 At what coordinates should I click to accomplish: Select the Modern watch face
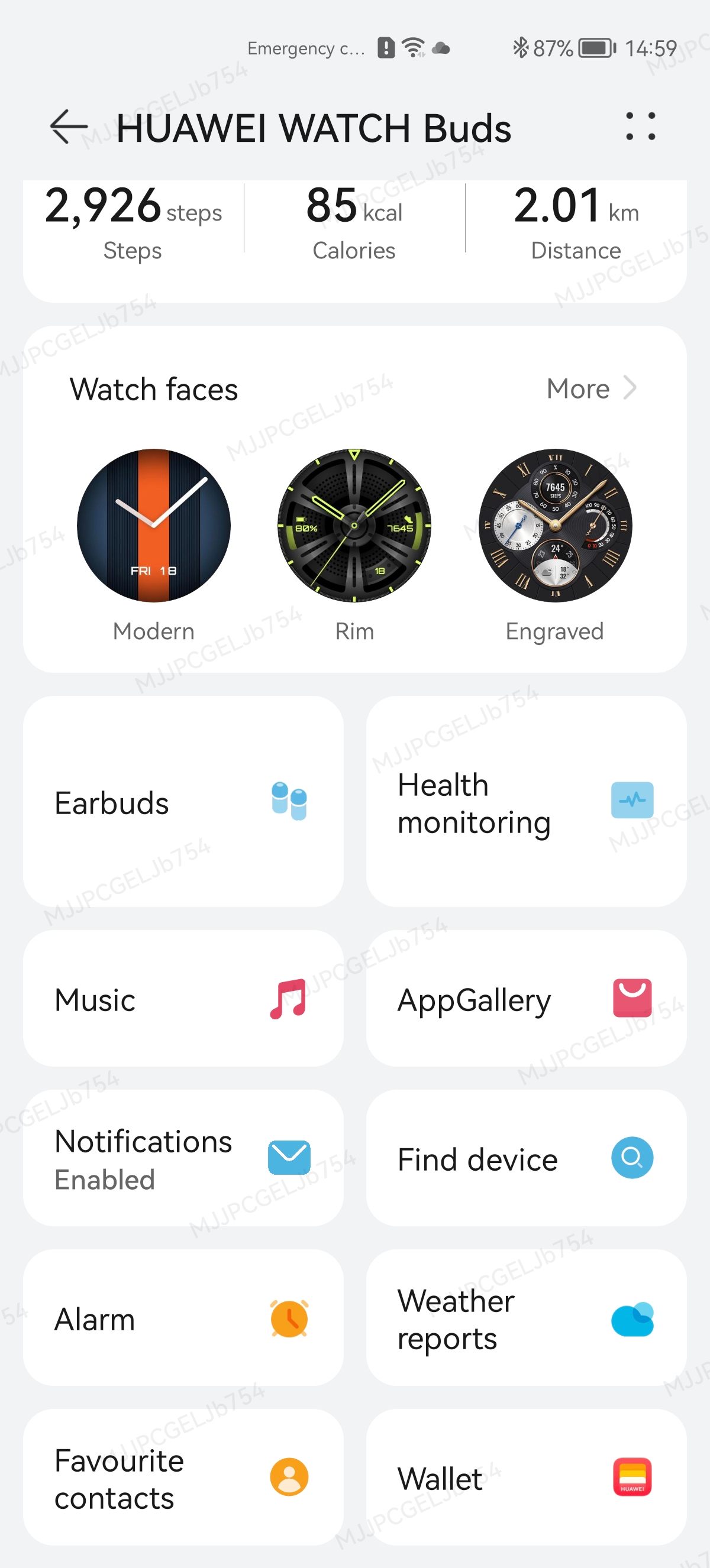click(x=153, y=526)
